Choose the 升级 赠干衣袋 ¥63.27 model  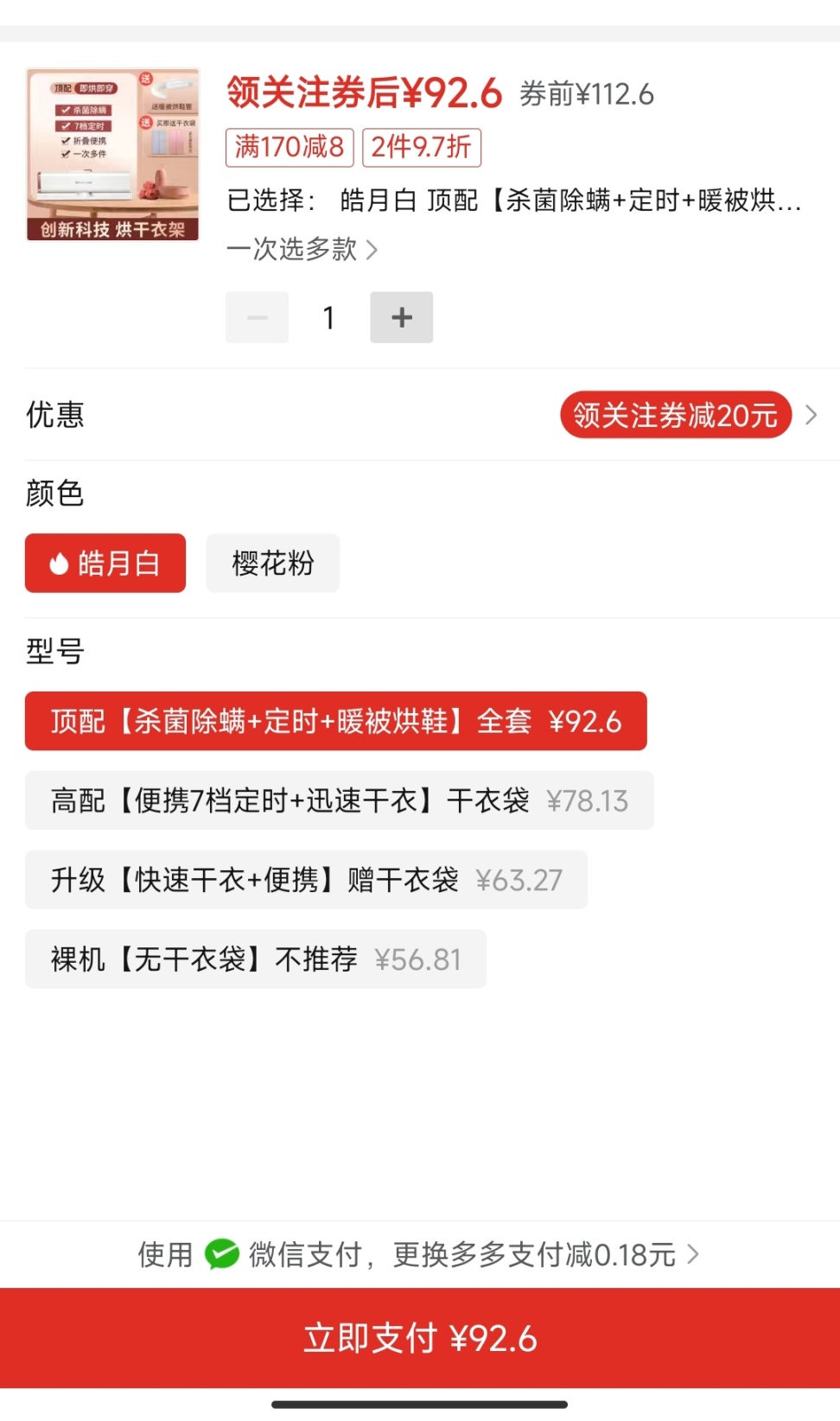coord(306,880)
